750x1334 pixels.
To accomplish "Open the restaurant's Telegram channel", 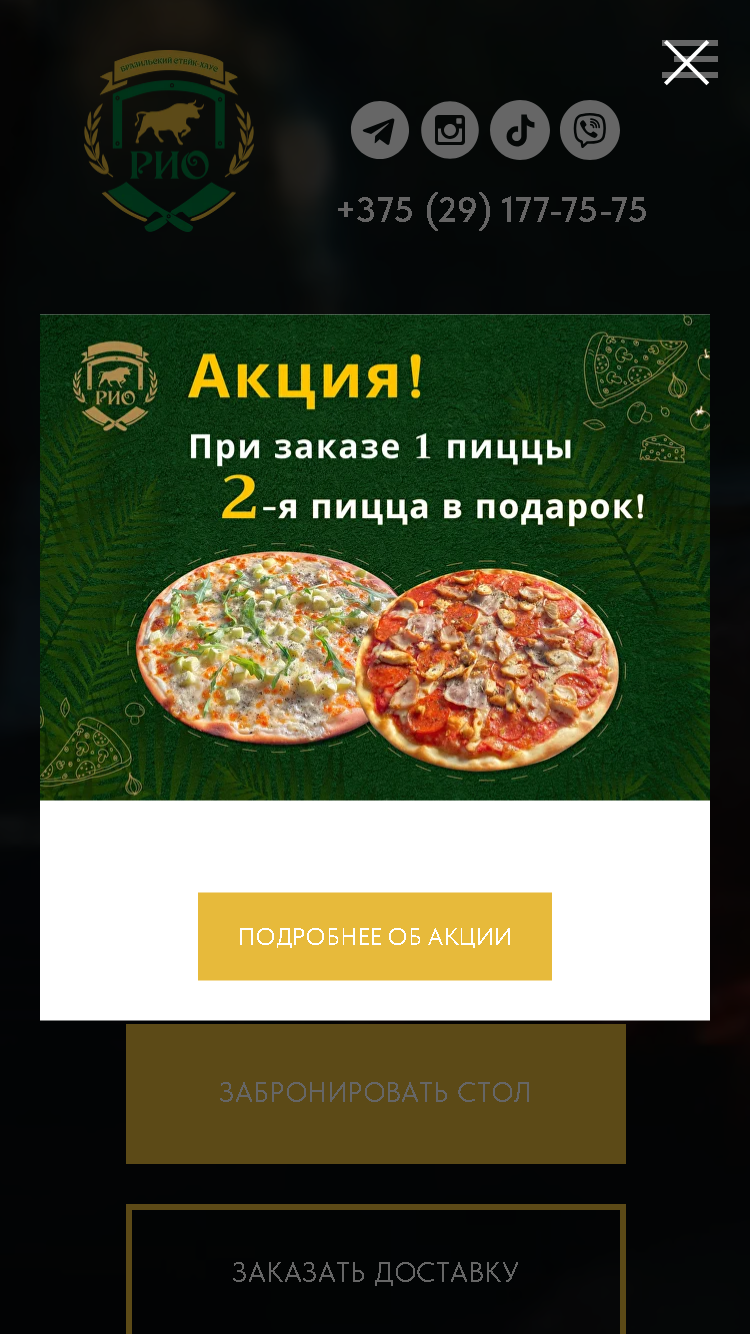I will tap(380, 130).
